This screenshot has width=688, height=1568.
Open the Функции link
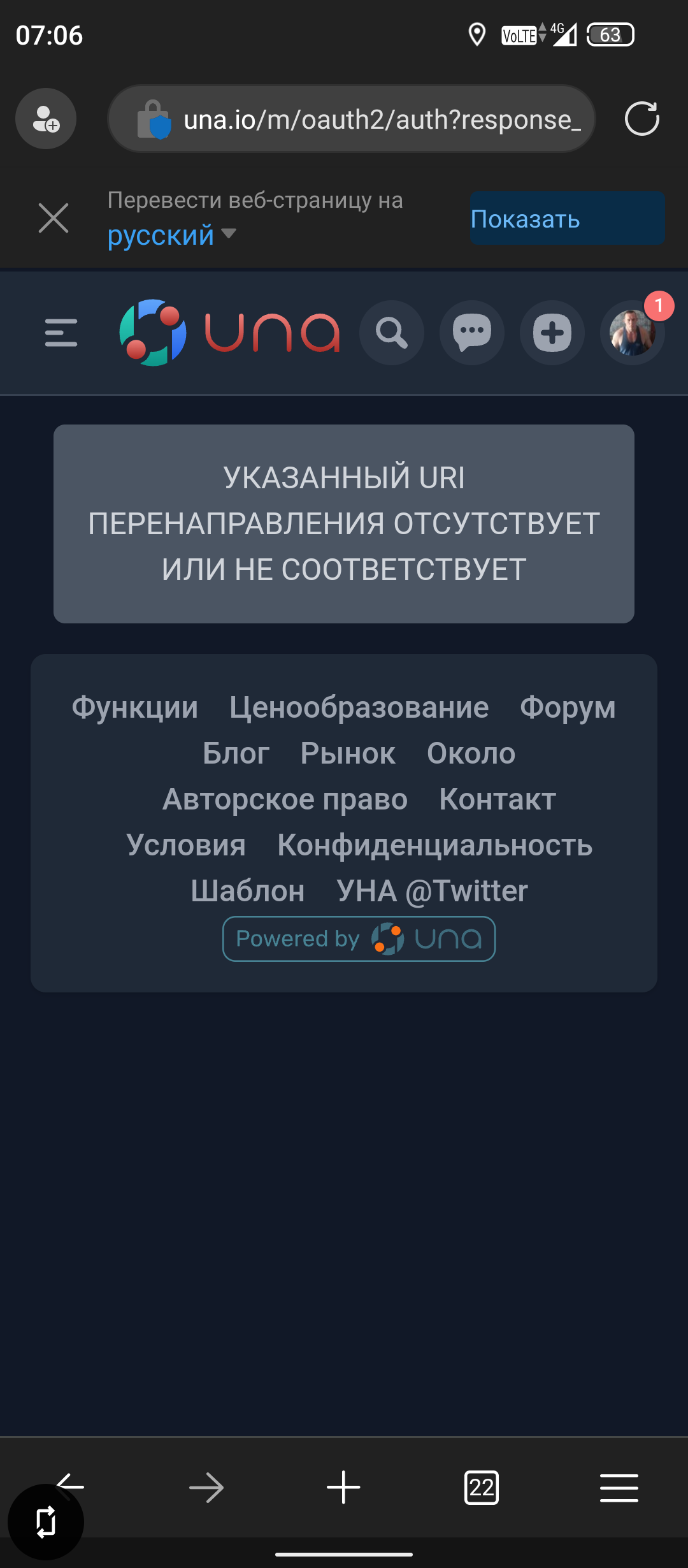click(x=135, y=708)
